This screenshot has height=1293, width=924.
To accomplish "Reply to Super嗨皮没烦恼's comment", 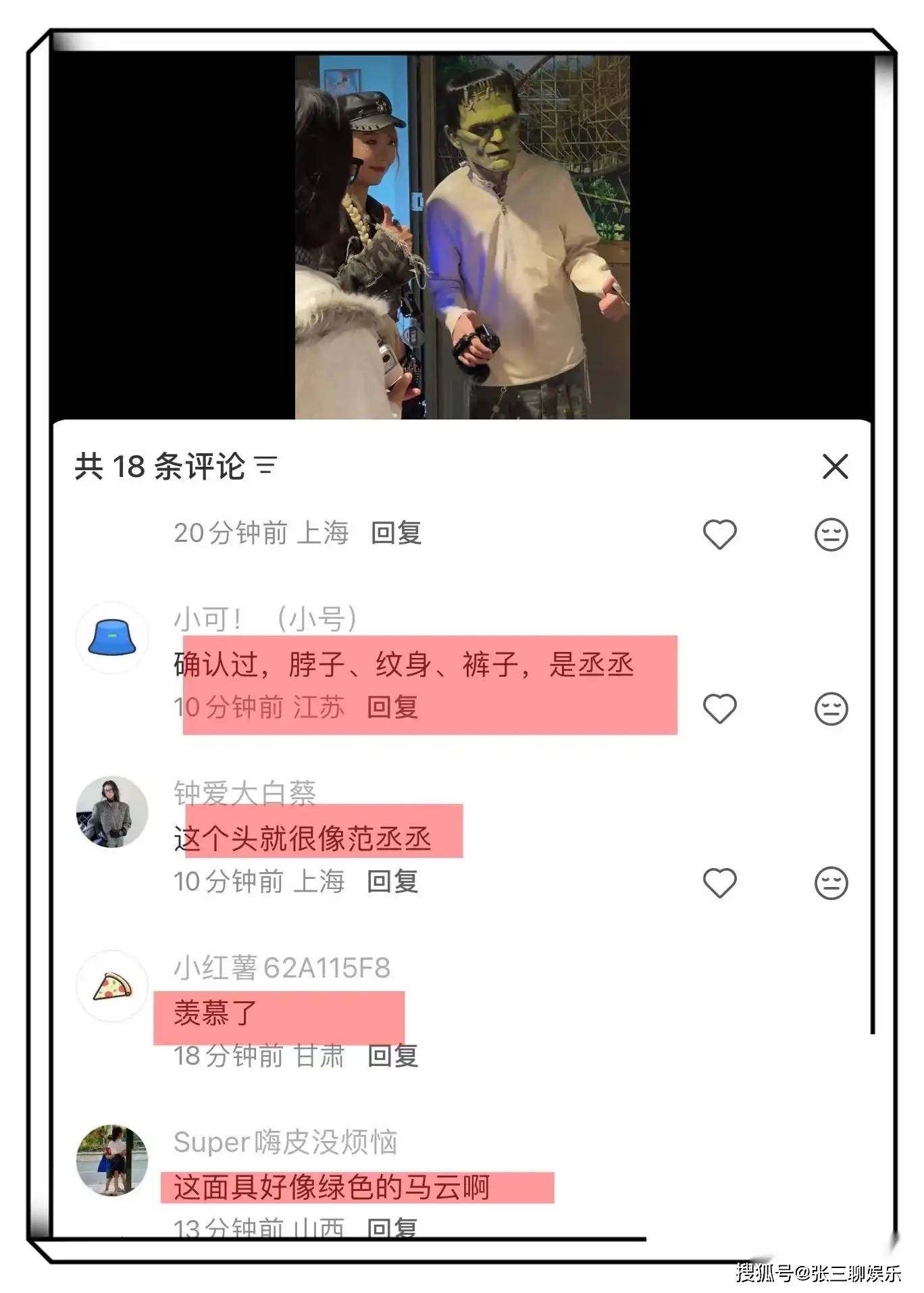I will pyautogui.click(x=392, y=1227).
